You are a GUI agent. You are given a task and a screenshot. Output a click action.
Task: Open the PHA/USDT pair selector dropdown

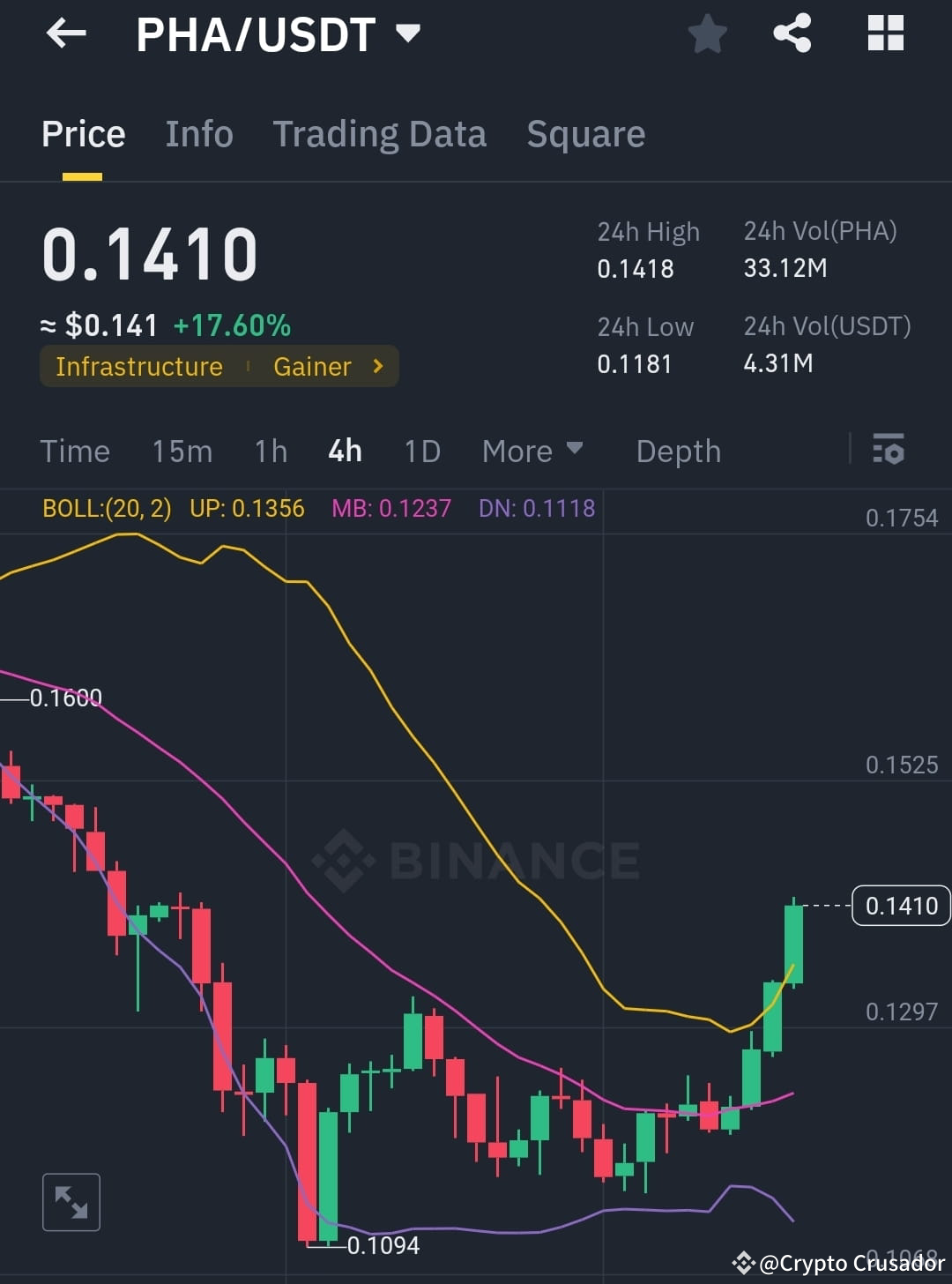pyautogui.click(x=407, y=34)
